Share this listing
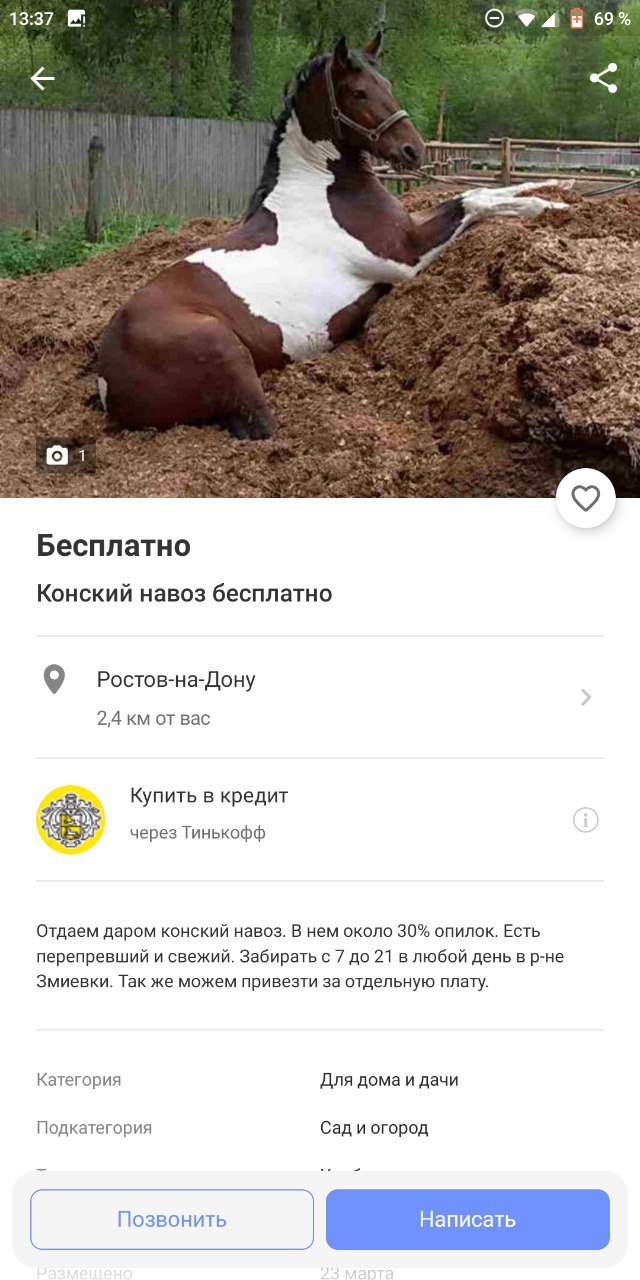The height and width of the screenshot is (1280, 640). click(603, 78)
